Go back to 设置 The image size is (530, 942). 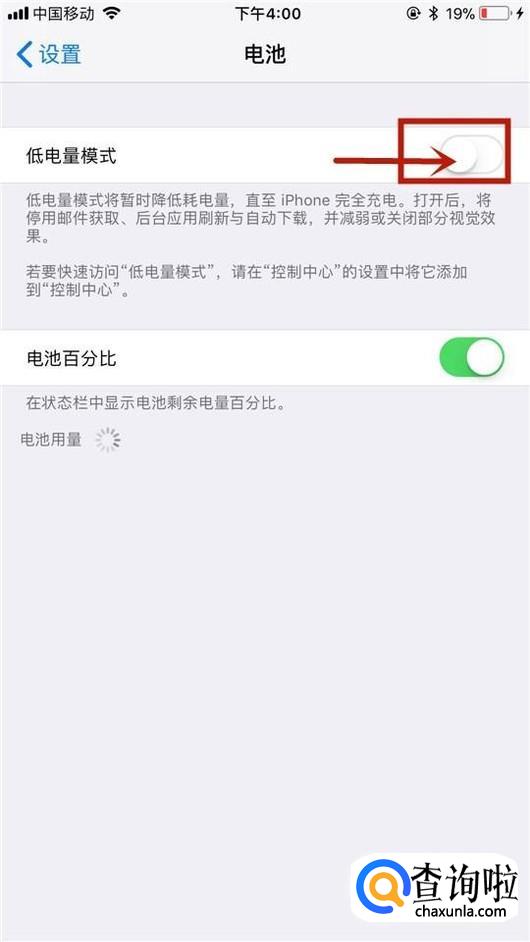coord(49,55)
